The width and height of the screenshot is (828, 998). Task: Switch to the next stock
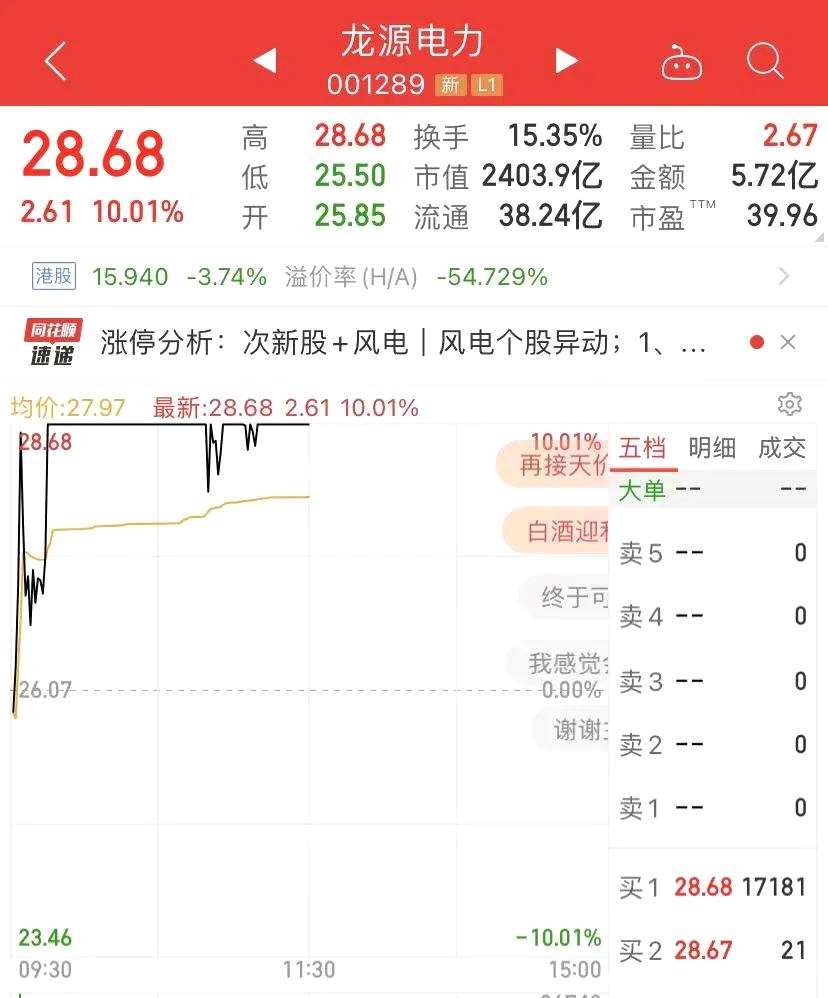point(566,62)
